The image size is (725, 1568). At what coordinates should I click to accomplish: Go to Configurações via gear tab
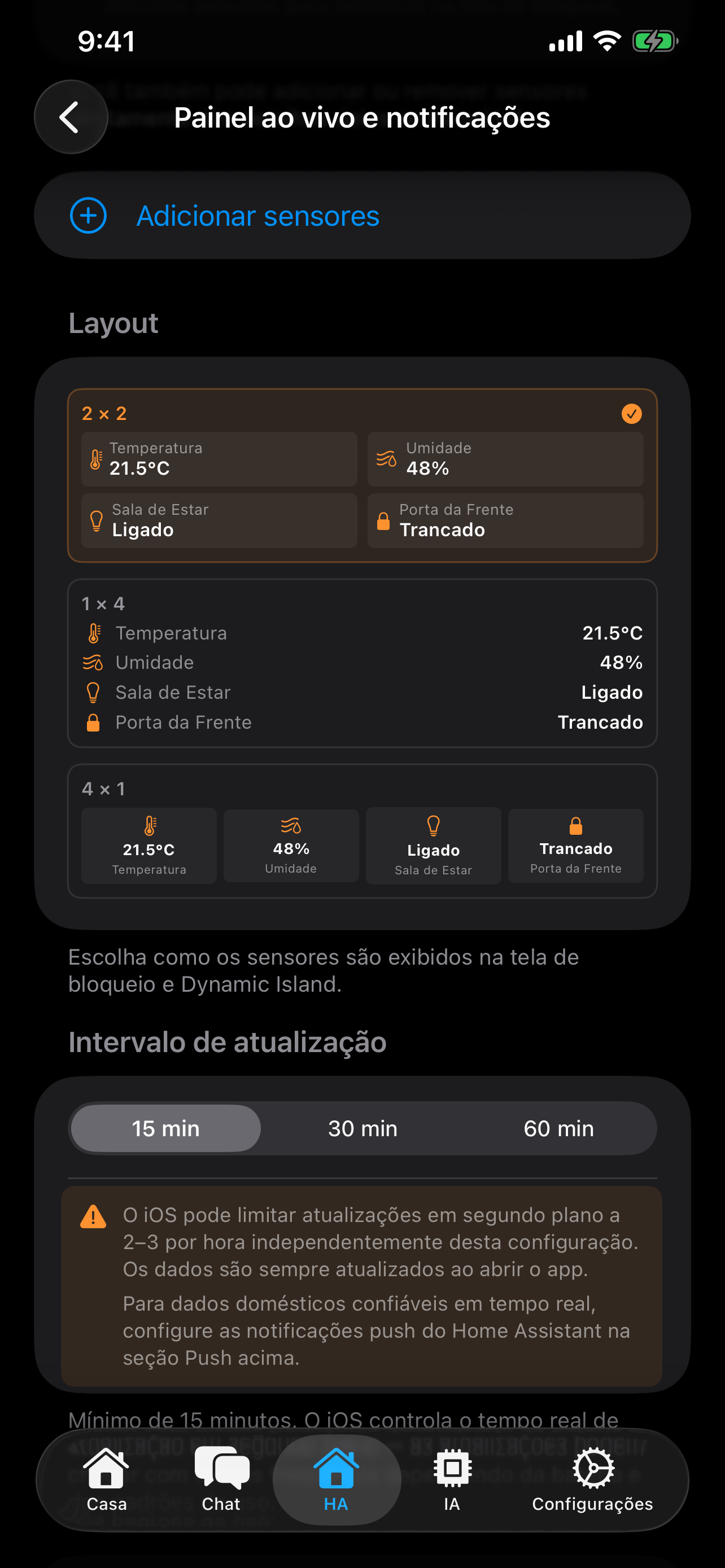pyautogui.click(x=592, y=1467)
